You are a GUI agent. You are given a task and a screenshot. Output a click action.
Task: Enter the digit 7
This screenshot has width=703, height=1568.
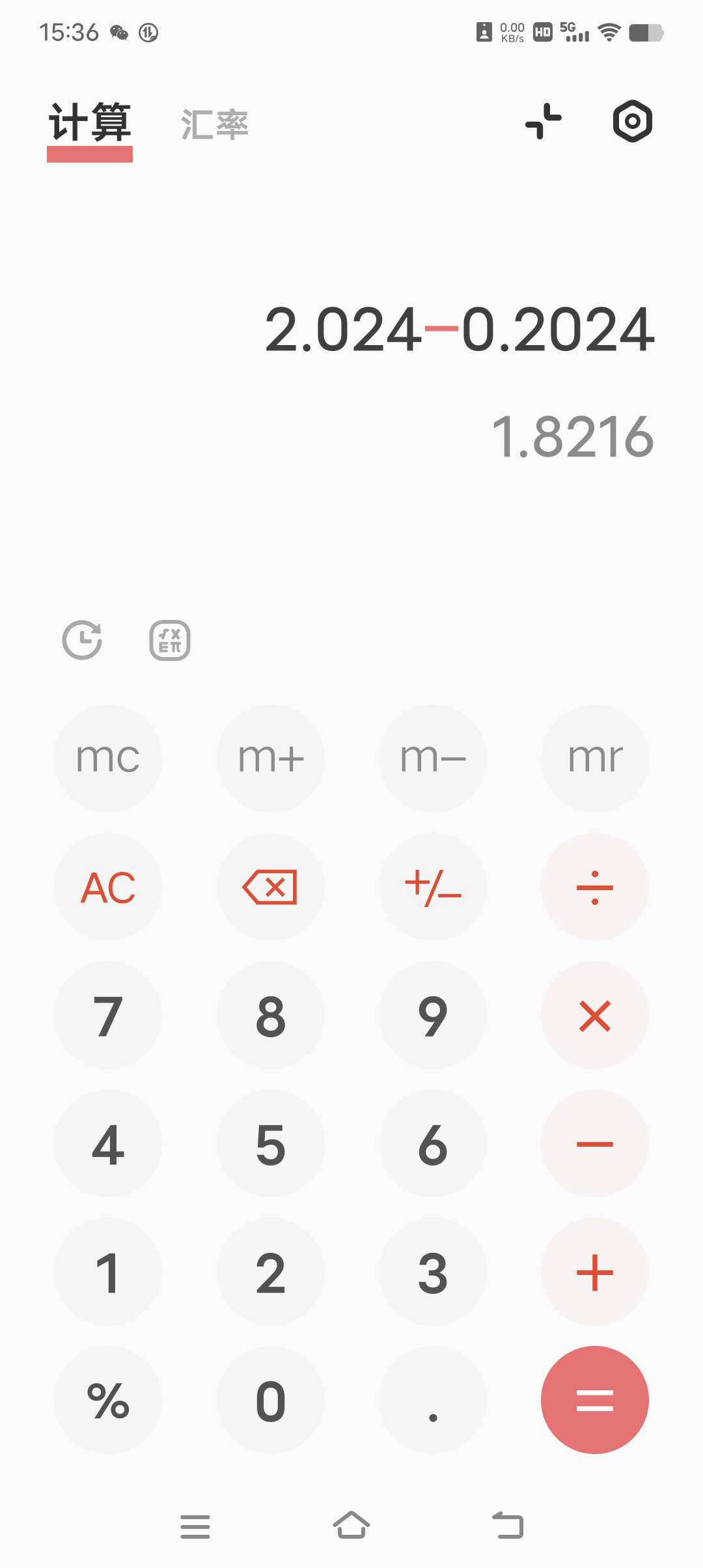coord(108,1015)
